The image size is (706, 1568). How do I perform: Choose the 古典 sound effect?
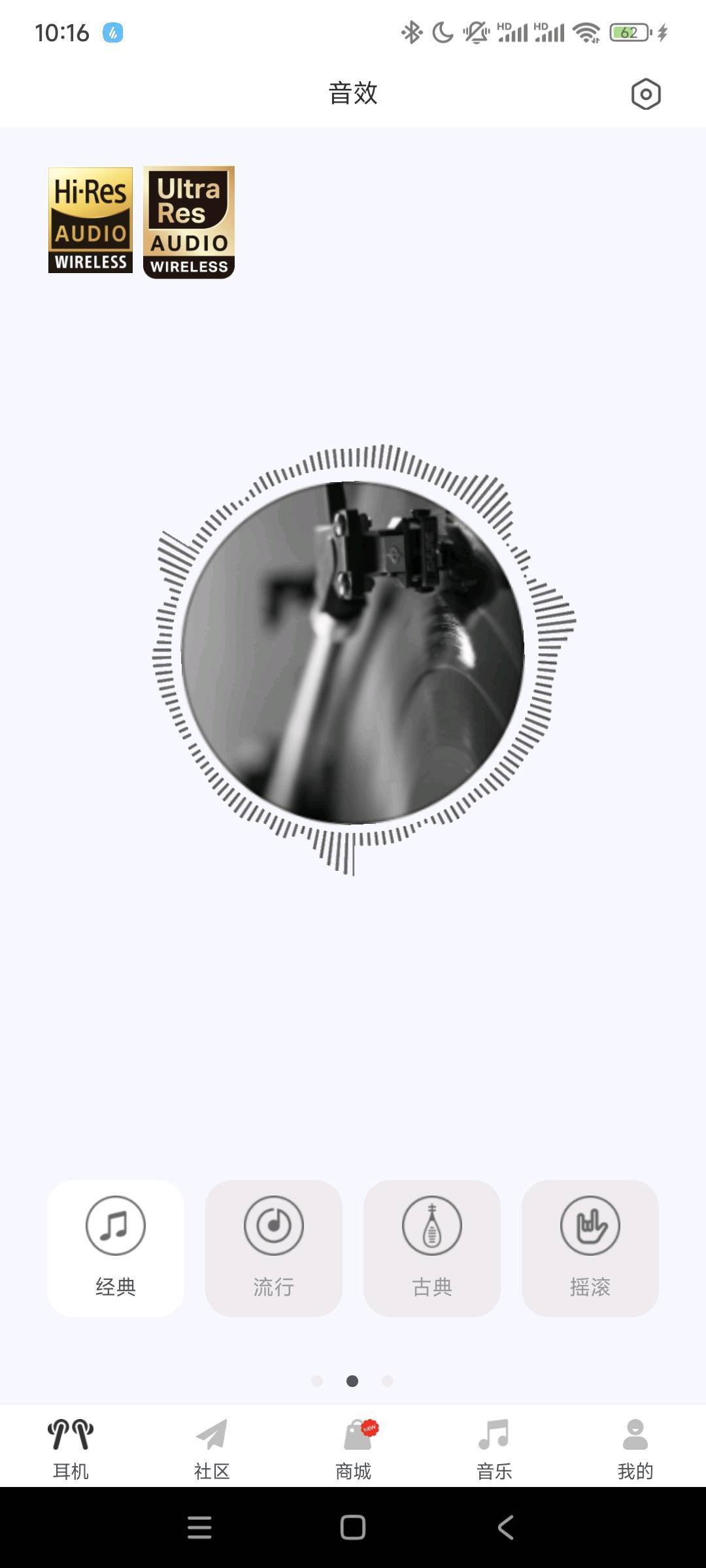432,1248
